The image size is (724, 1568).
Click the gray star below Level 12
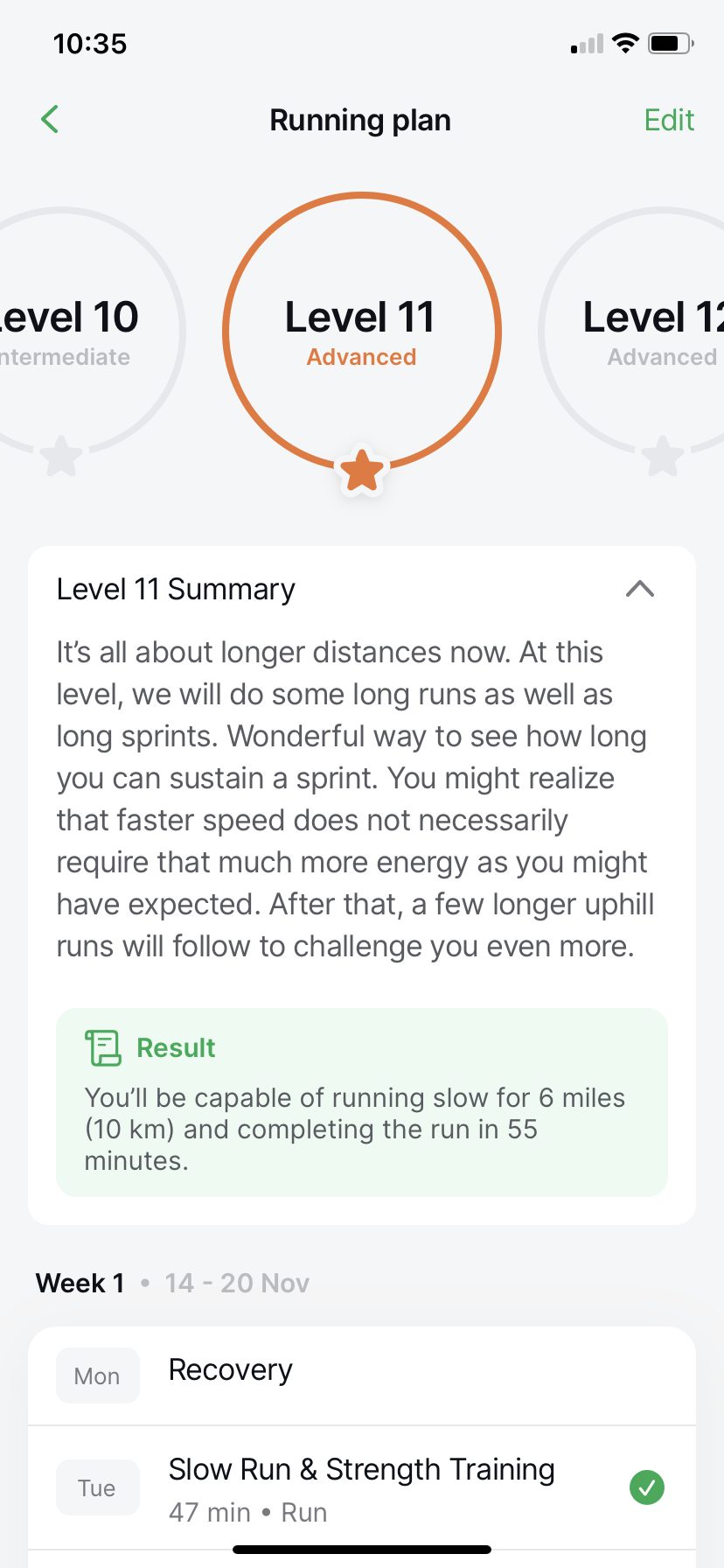click(x=660, y=456)
